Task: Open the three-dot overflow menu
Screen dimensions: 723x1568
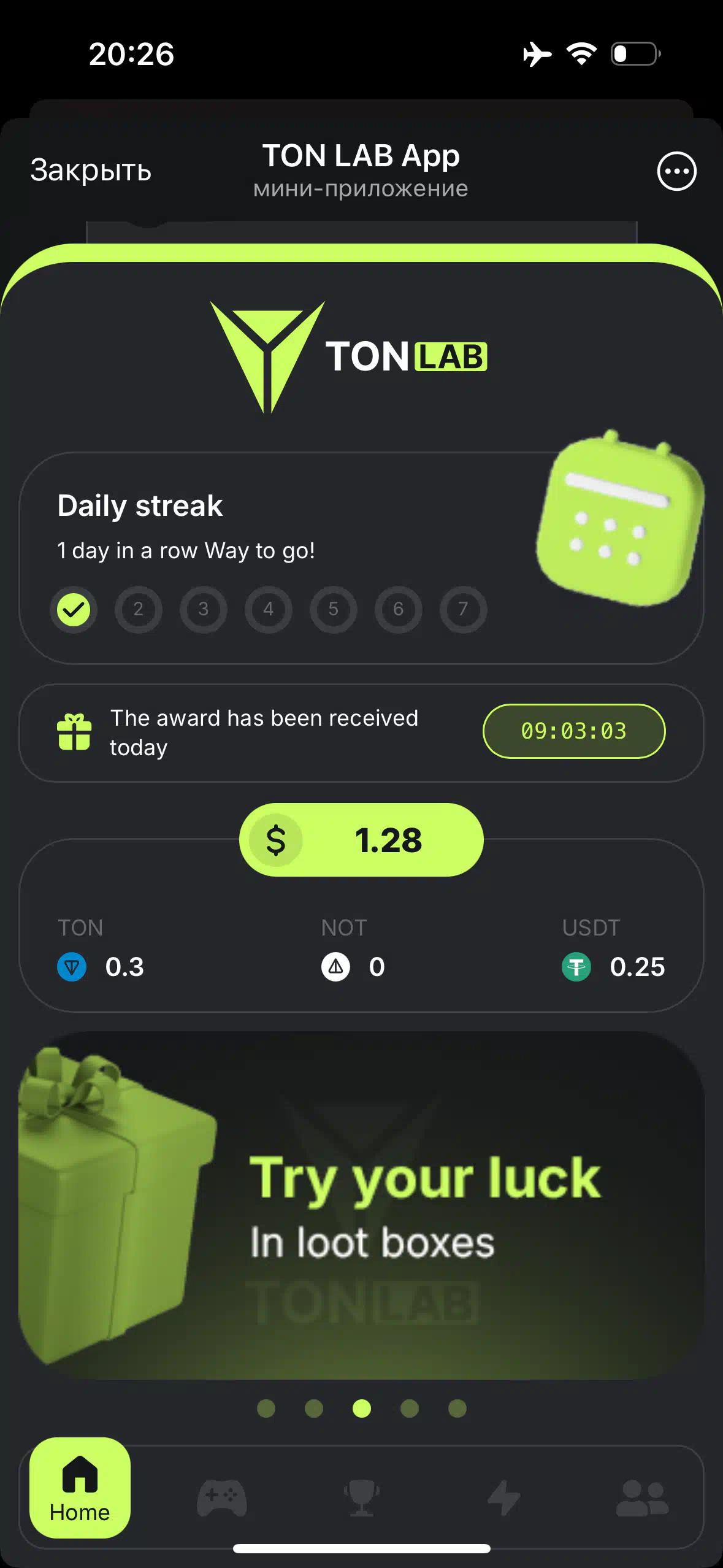Action: point(676,171)
